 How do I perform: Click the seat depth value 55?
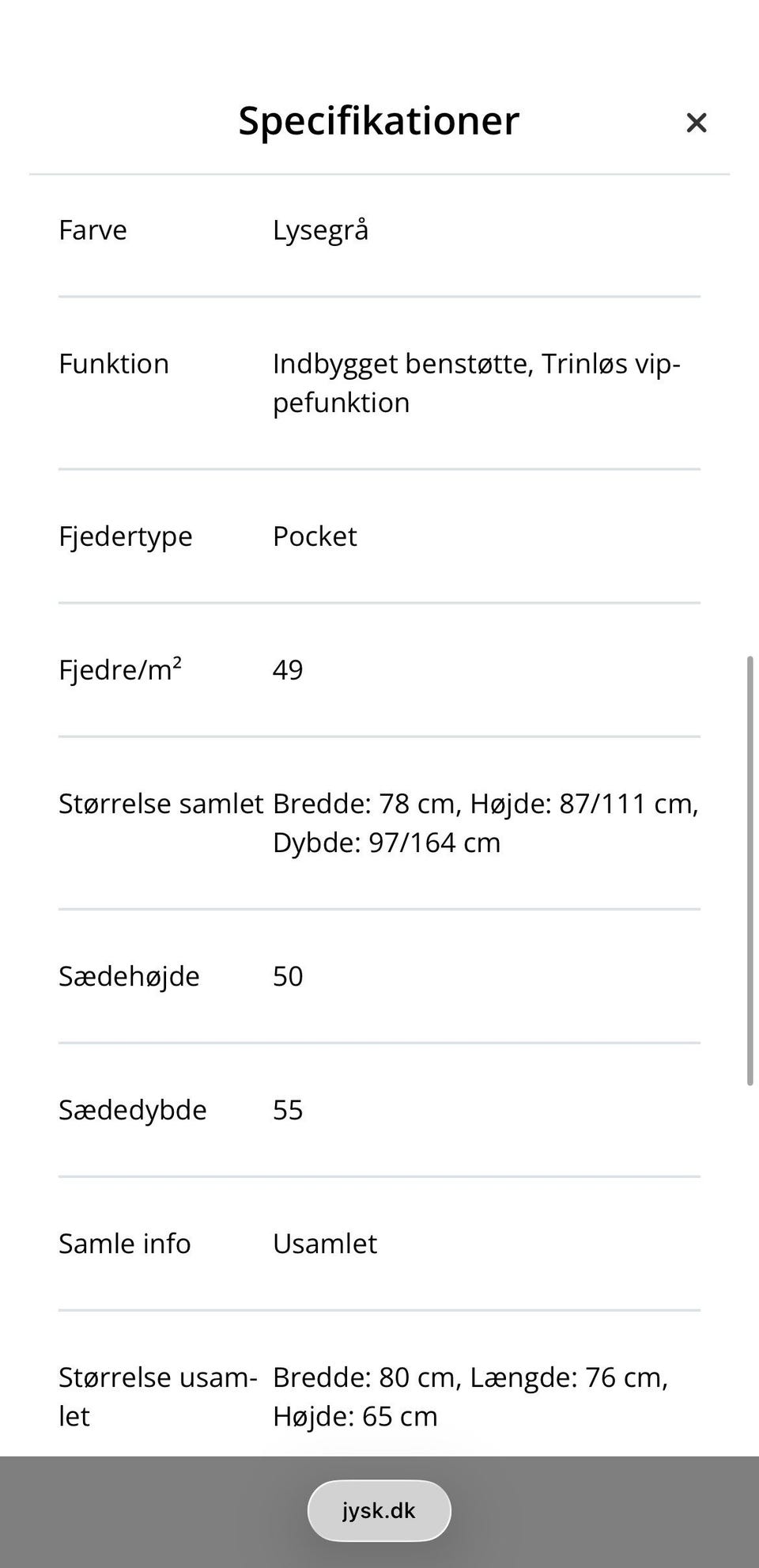click(288, 1109)
